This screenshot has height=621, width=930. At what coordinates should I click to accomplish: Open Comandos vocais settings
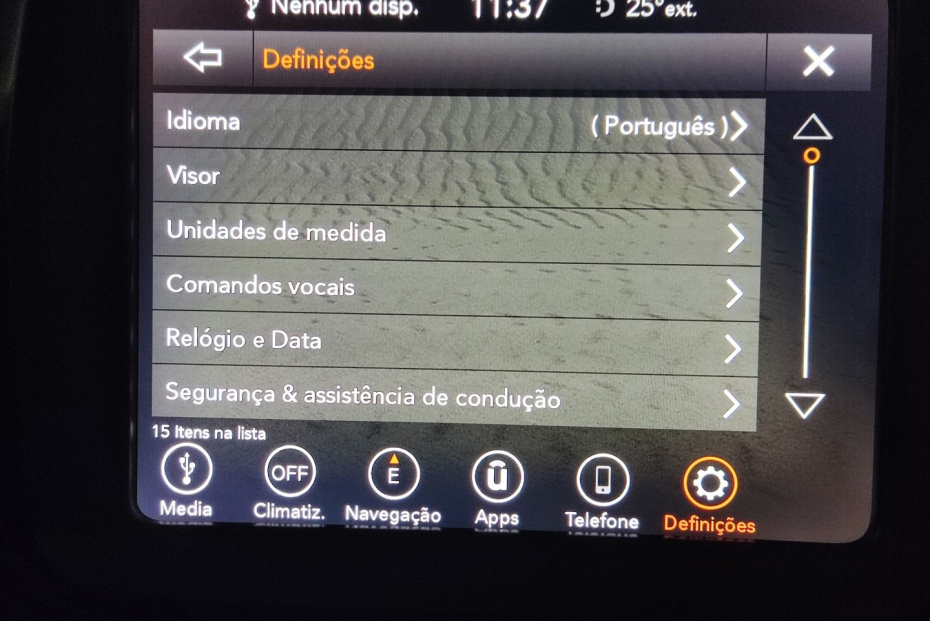(x=457, y=290)
